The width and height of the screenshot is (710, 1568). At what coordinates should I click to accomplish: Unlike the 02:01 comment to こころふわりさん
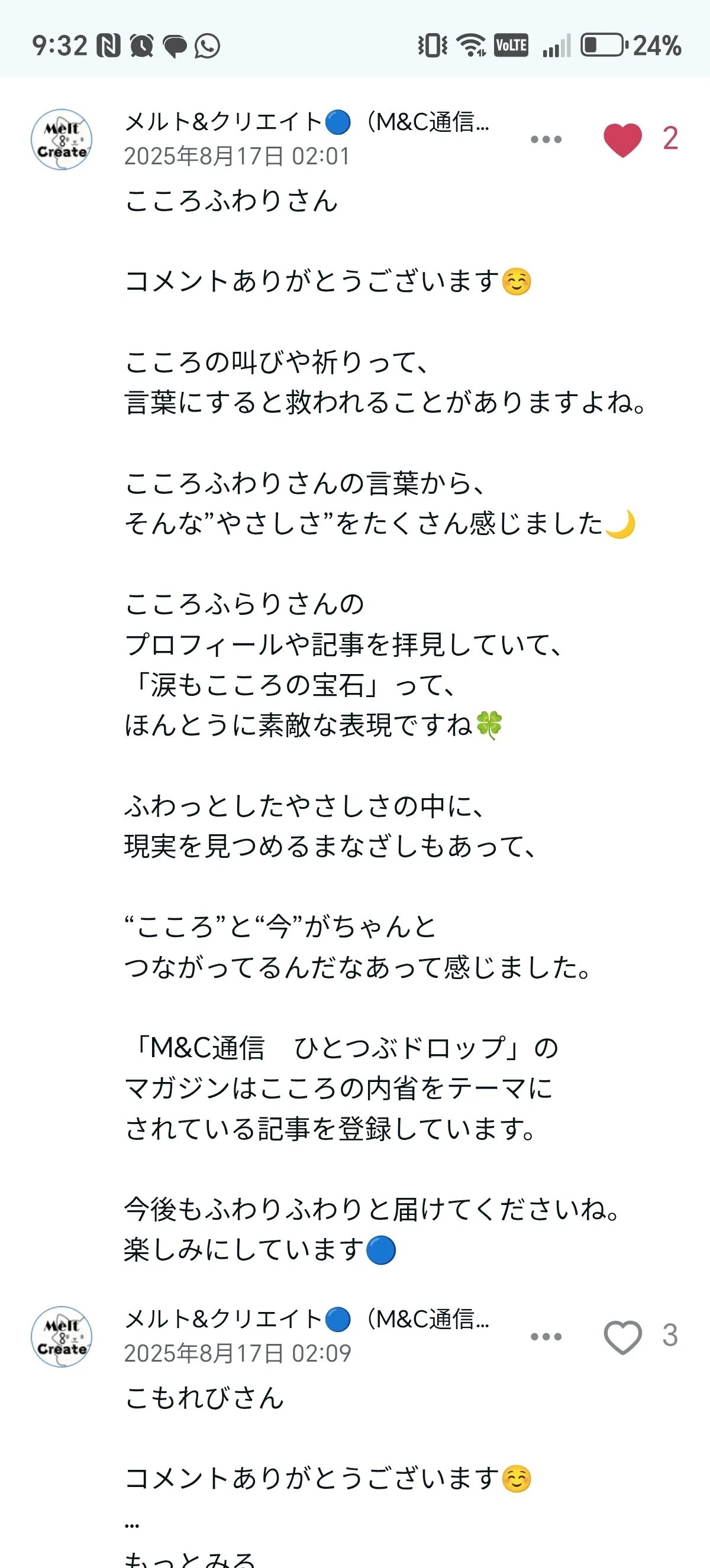622,140
